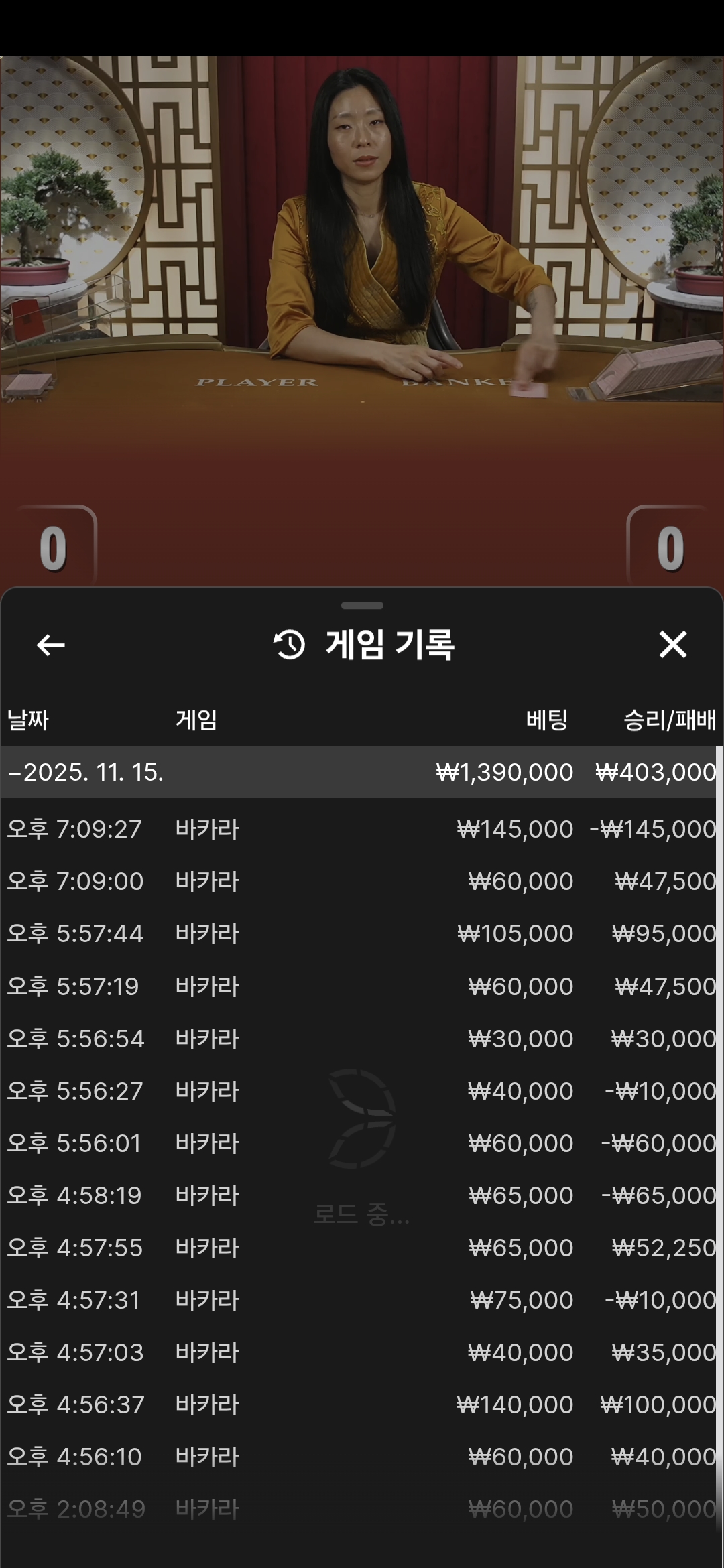Show the 오후 5:56:54 바카라 round
The width and height of the screenshot is (724, 1568).
click(362, 1039)
